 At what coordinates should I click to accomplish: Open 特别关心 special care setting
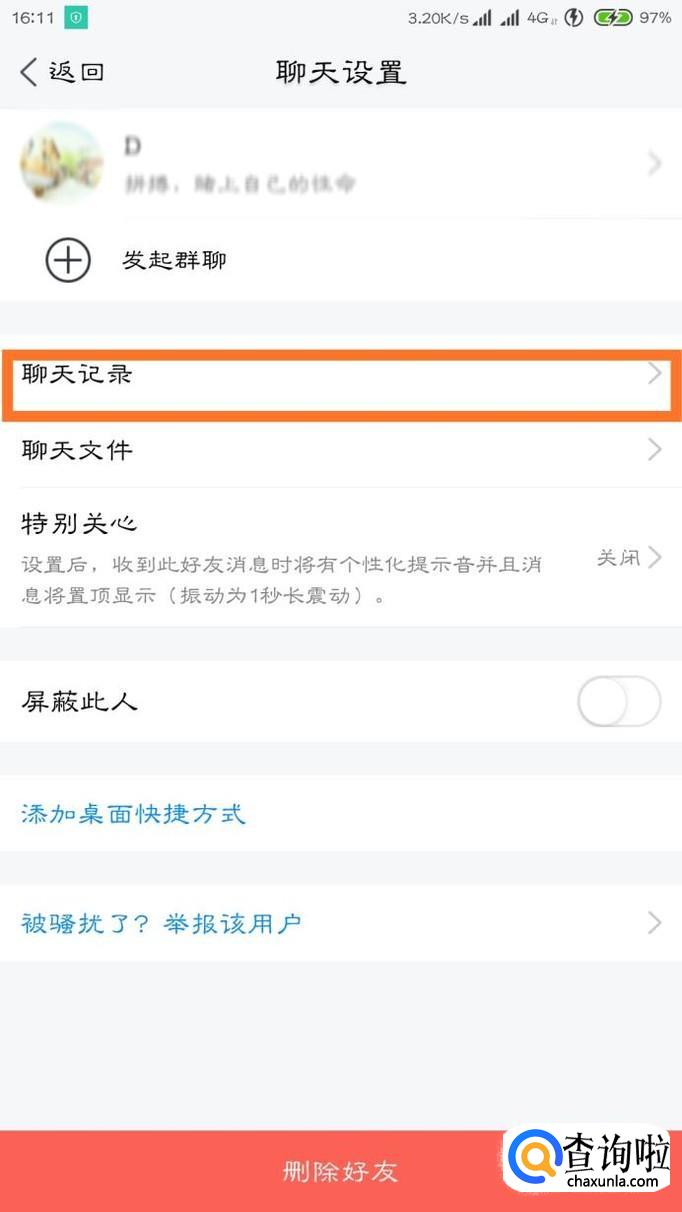pyautogui.click(x=341, y=557)
